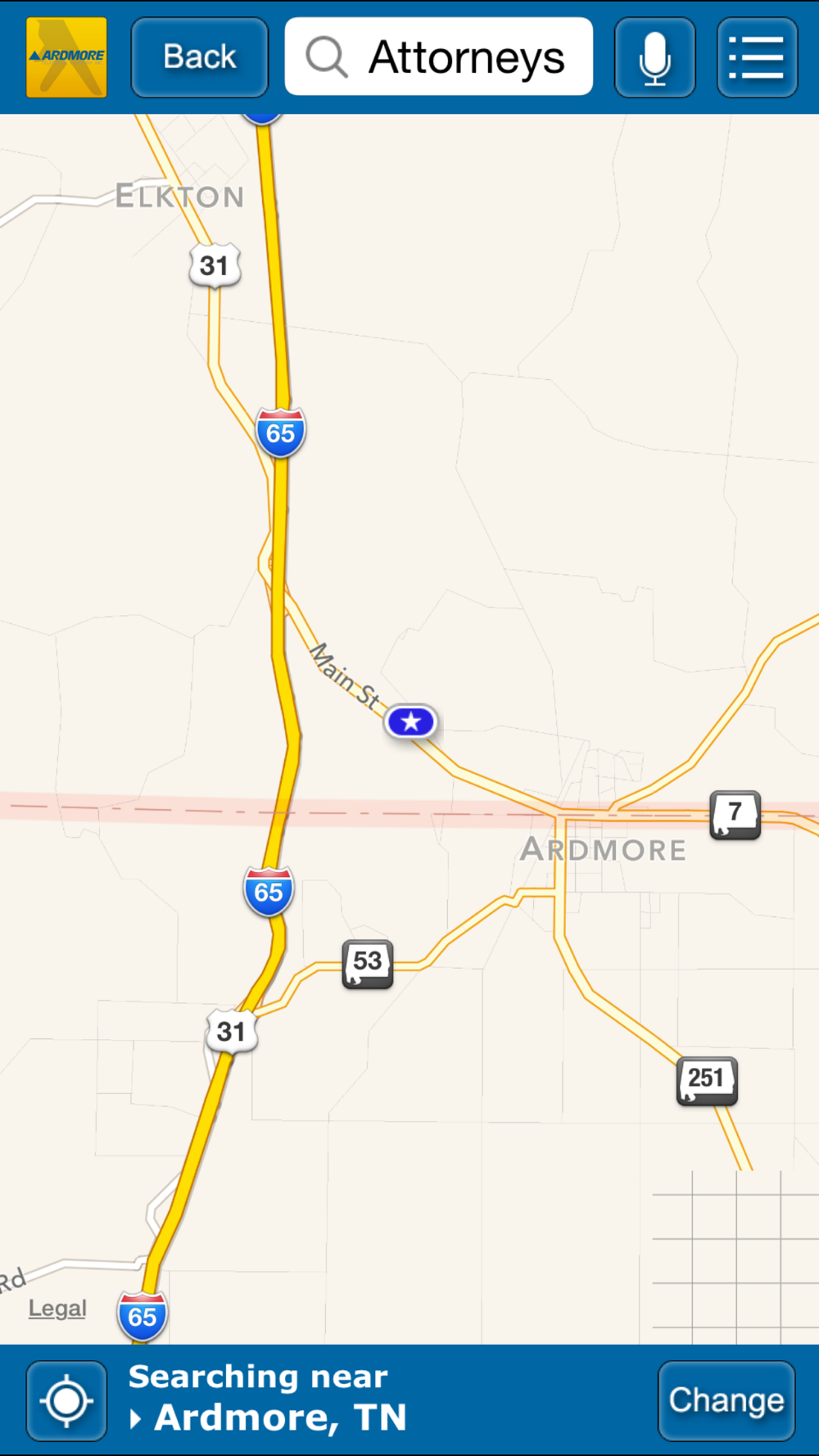
Task: Go back with the Back button
Action: (199, 57)
